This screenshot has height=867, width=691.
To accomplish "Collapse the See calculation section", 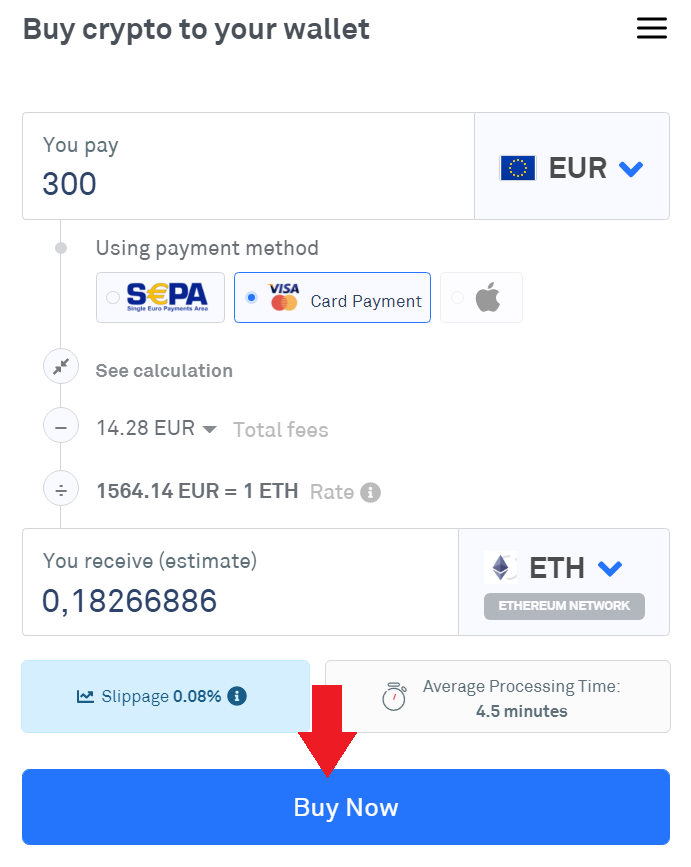I will (x=61, y=367).
